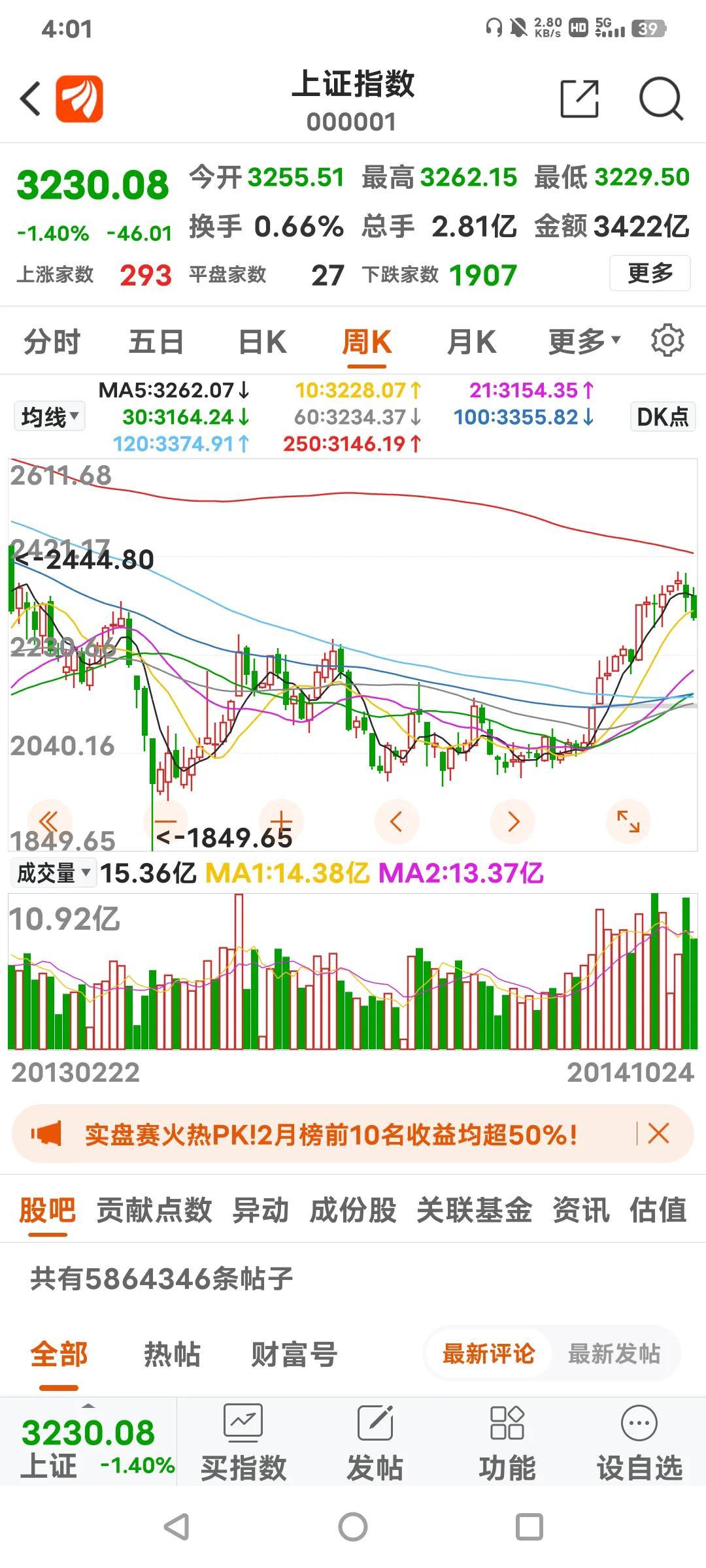Tap 买指数 in the bottom bar

[243, 1443]
